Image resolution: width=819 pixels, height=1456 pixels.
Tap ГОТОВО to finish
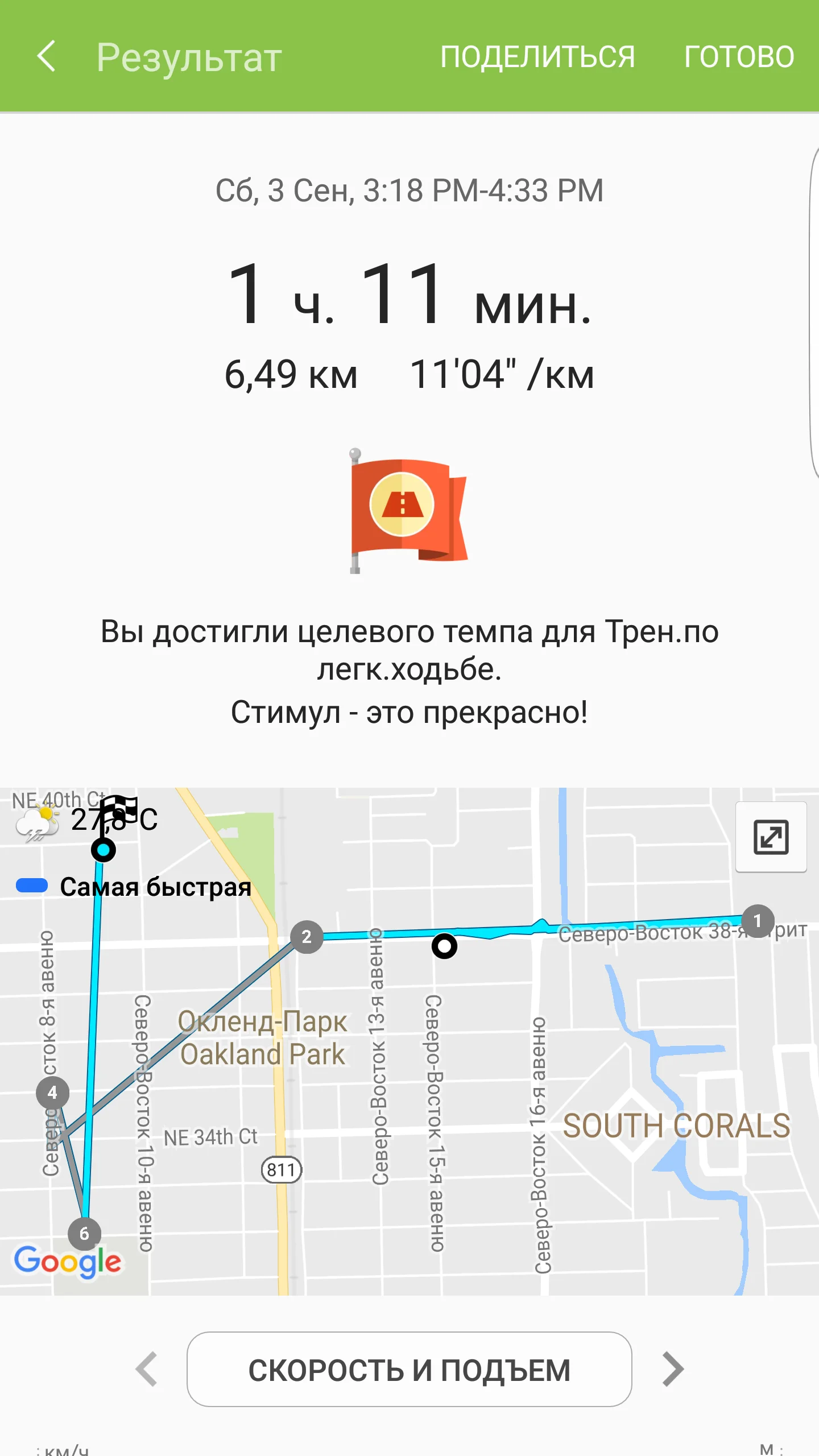[739, 56]
